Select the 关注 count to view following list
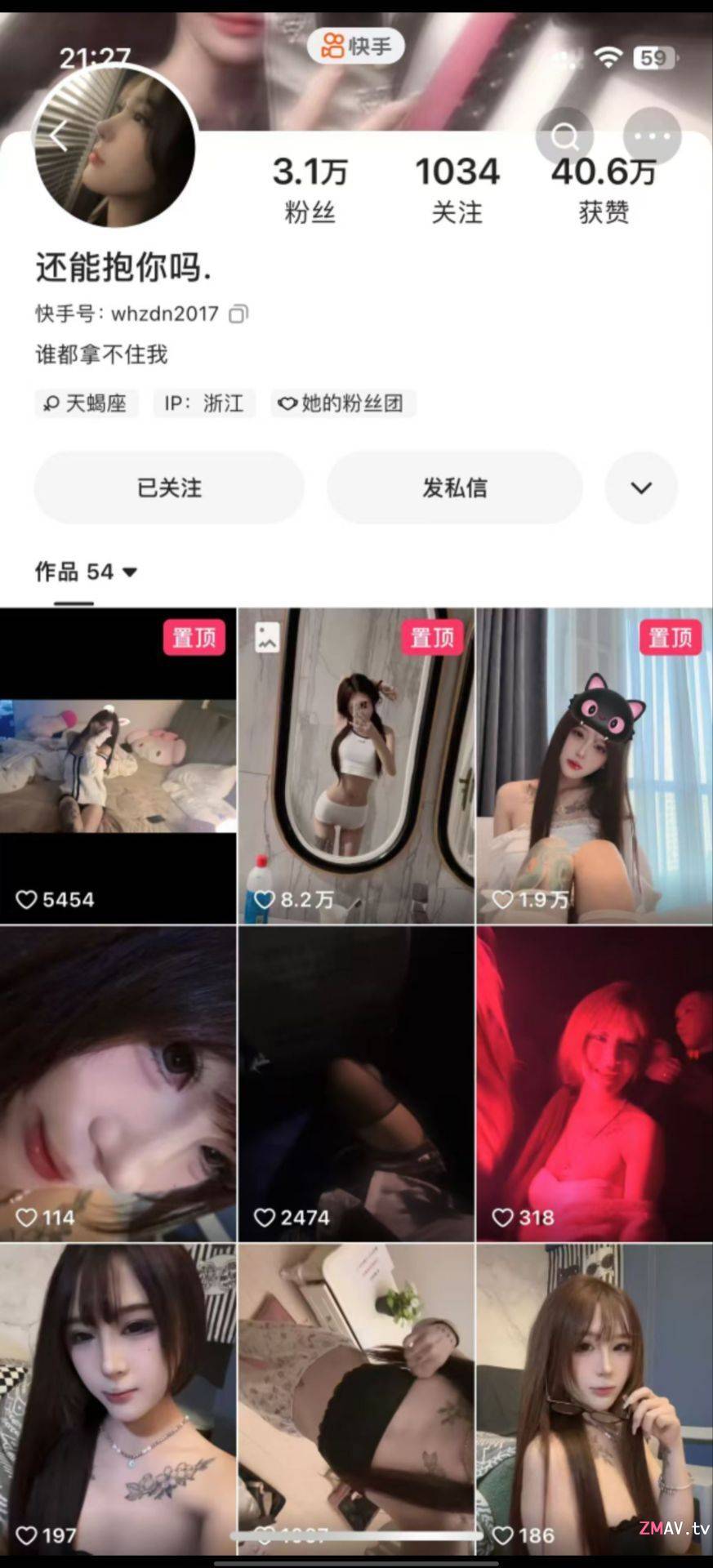Screen dimensions: 713x1568 [457, 188]
